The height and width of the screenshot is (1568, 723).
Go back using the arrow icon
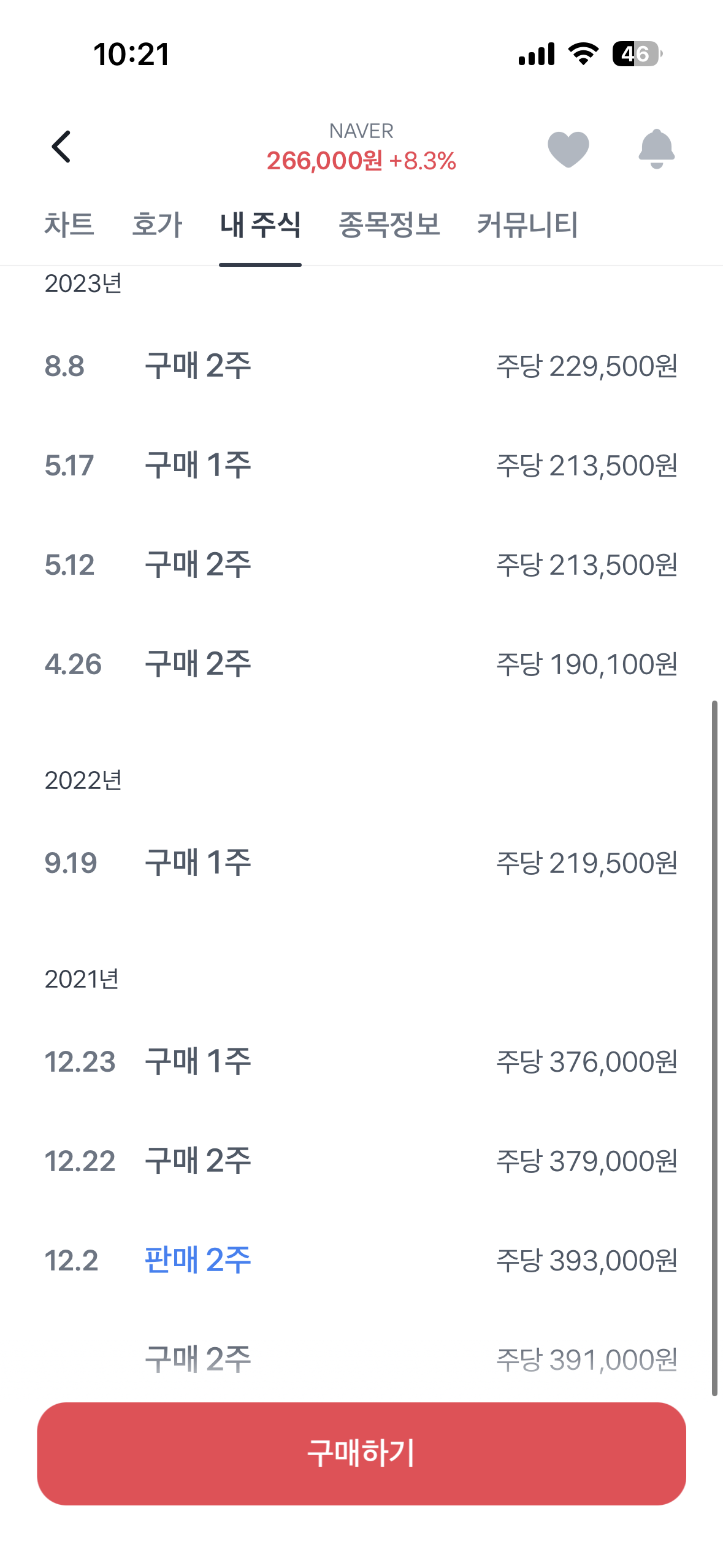coord(61,147)
